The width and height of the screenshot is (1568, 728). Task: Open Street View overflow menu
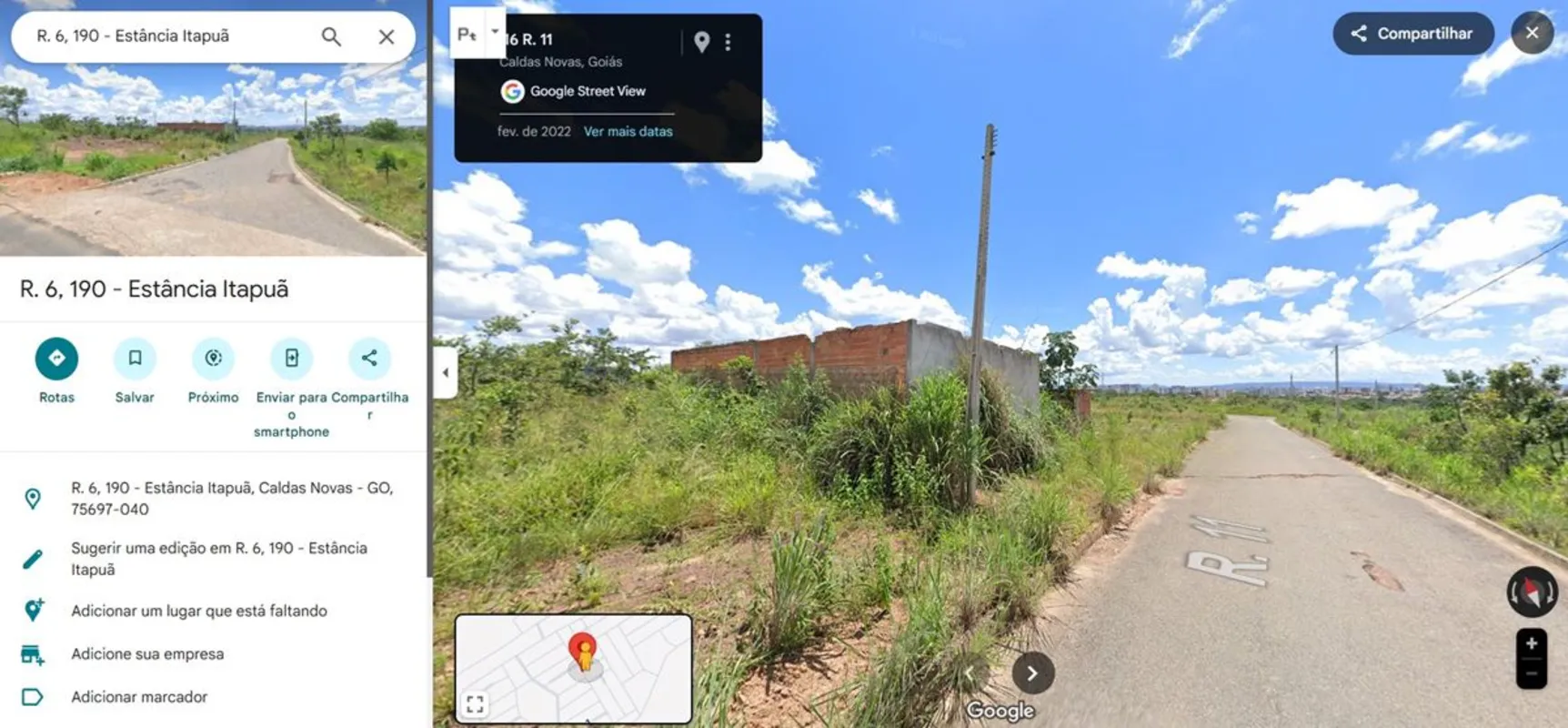pos(728,42)
